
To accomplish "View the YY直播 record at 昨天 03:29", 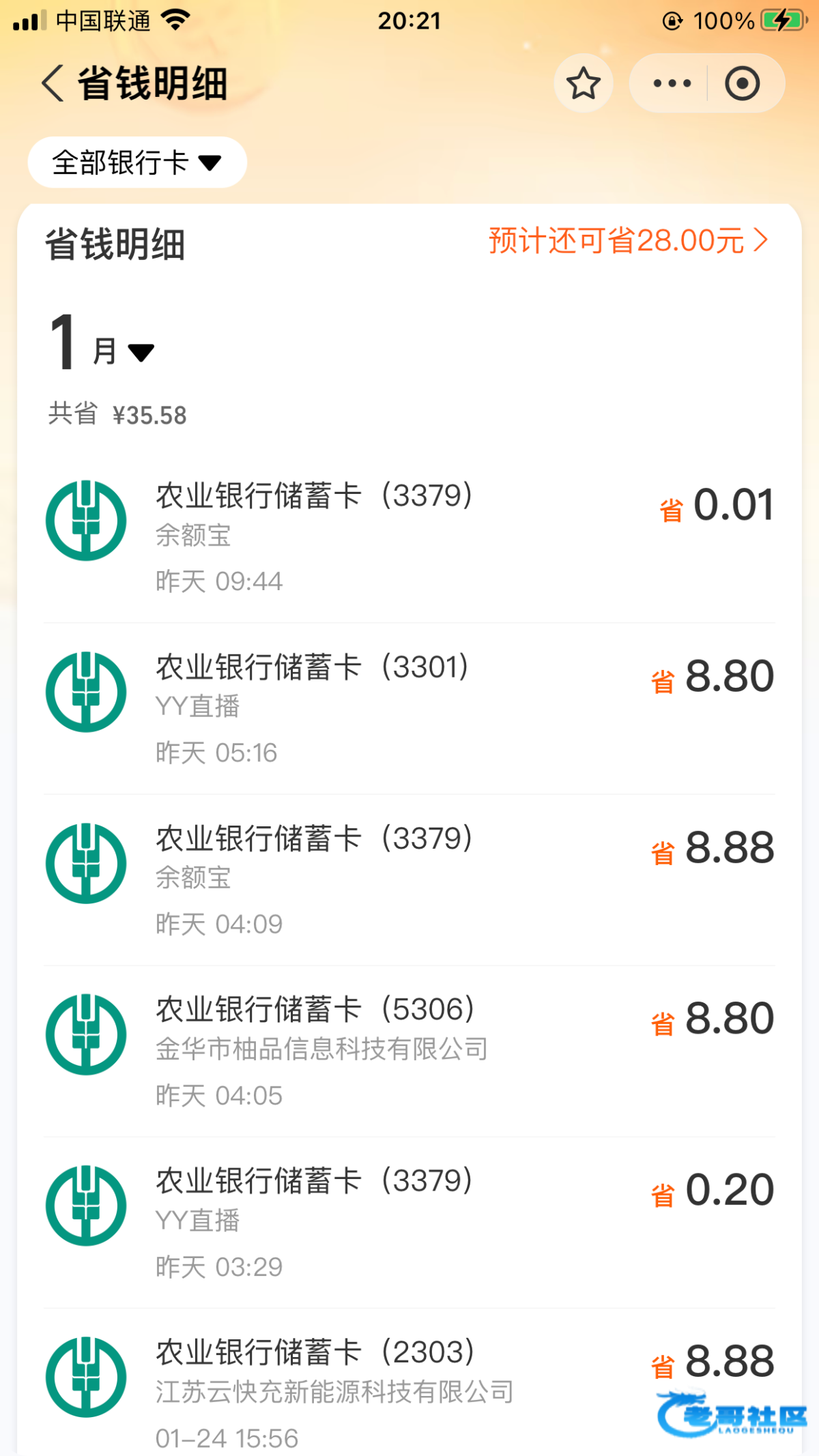I will [409, 1223].
